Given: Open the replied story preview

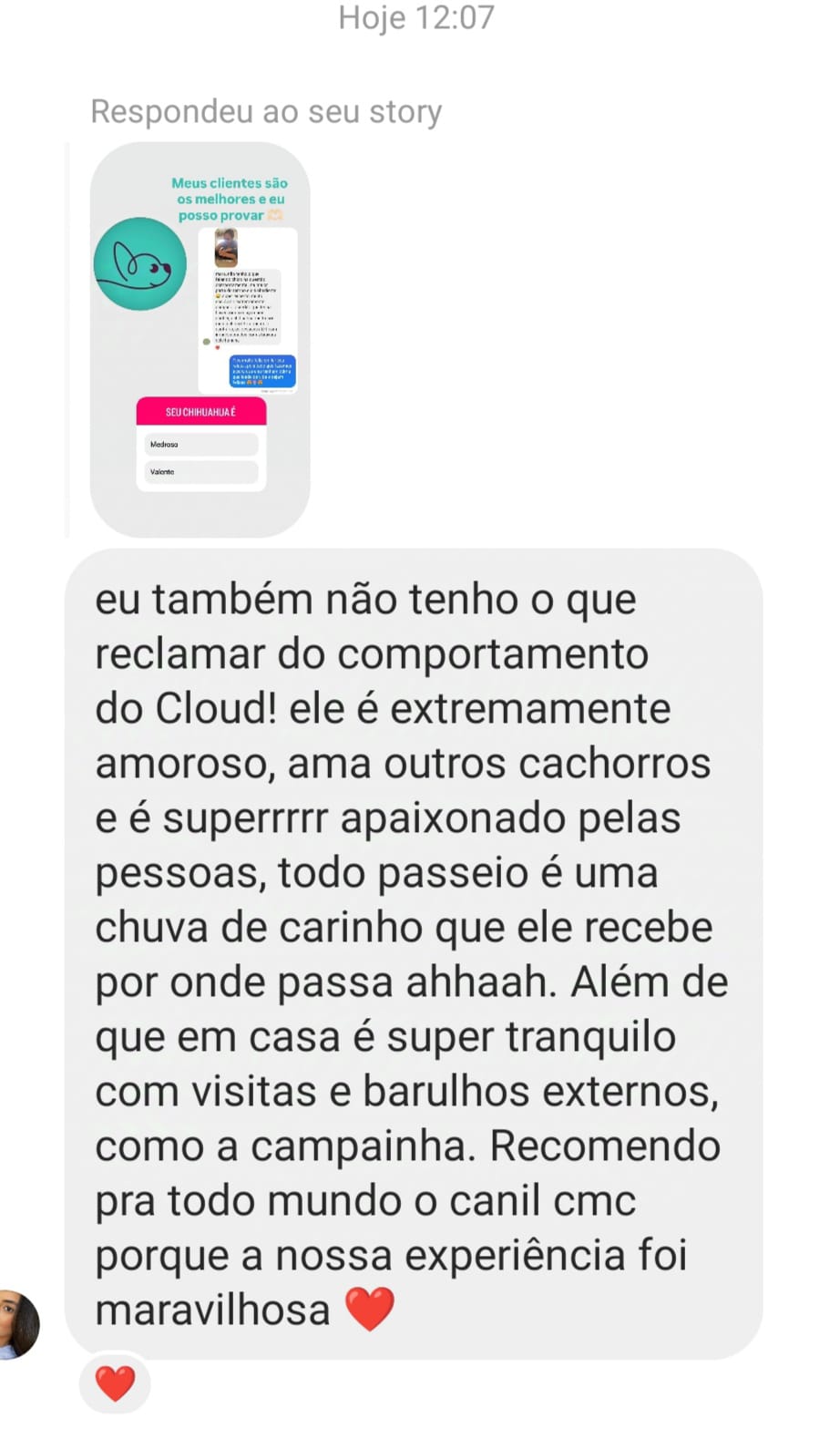Looking at the screenshot, I should [200, 339].
